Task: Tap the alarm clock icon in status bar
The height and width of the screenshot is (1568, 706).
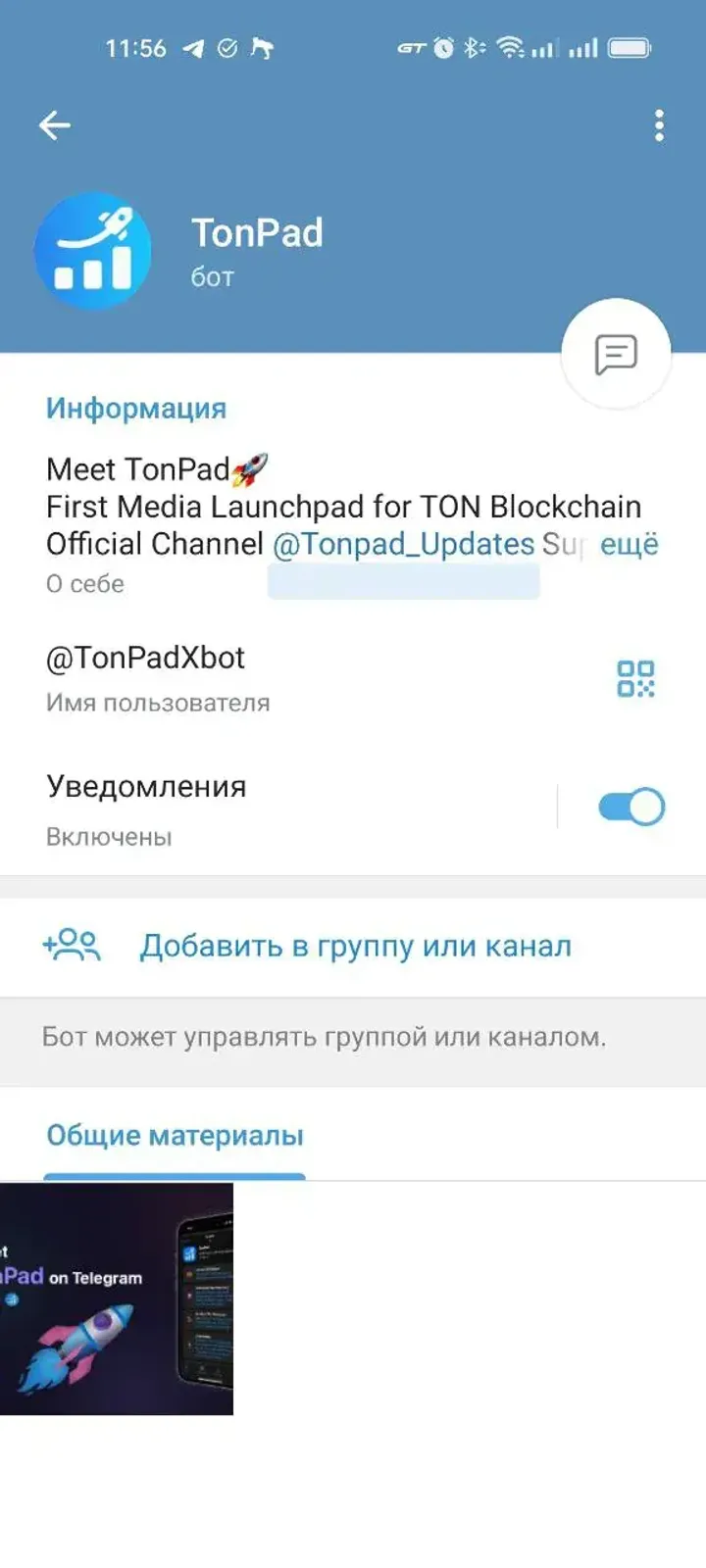Action: [442, 47]
